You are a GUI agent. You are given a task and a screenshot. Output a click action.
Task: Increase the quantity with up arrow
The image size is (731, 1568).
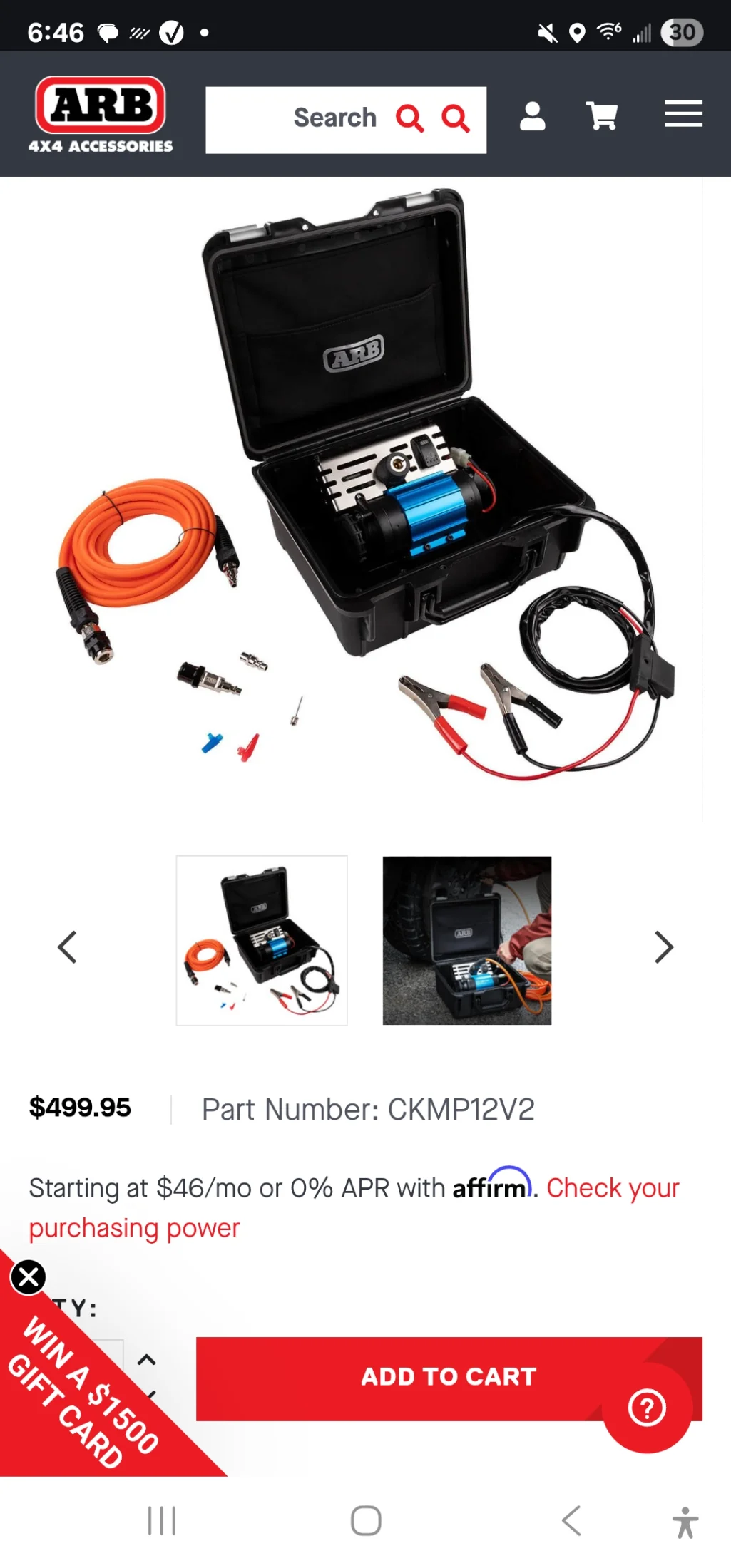(x=146, y=1360)
